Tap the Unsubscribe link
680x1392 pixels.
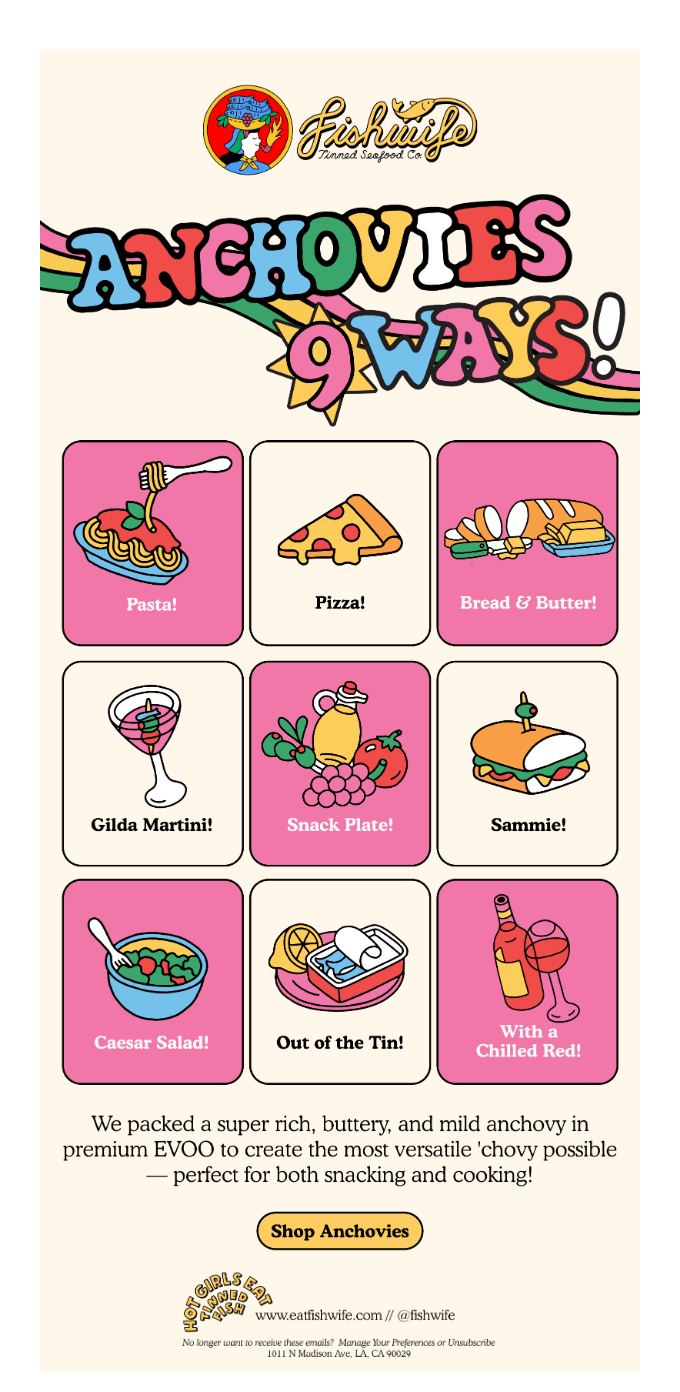pos(471,1342)
